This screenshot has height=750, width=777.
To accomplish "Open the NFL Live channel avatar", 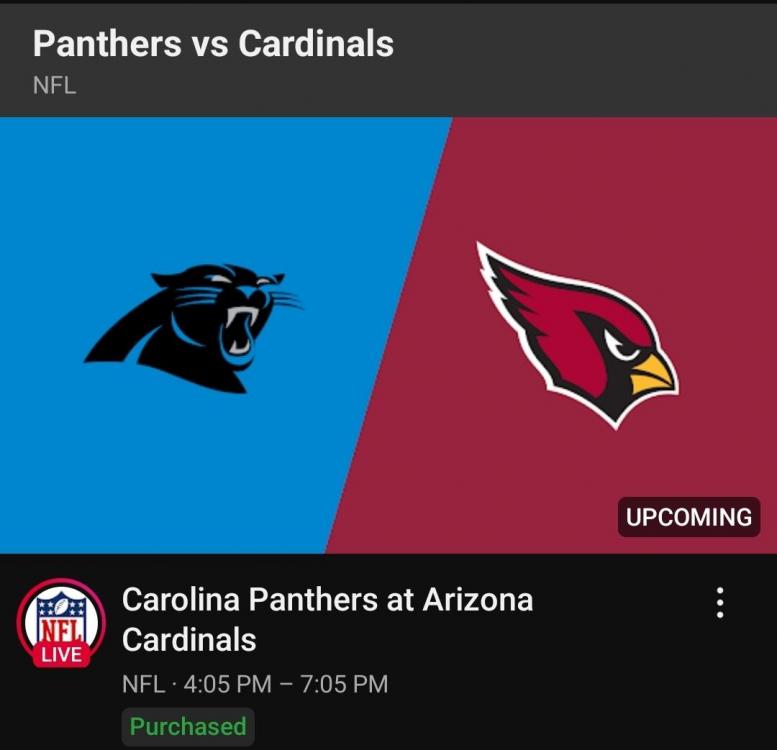I will [61, 623].
